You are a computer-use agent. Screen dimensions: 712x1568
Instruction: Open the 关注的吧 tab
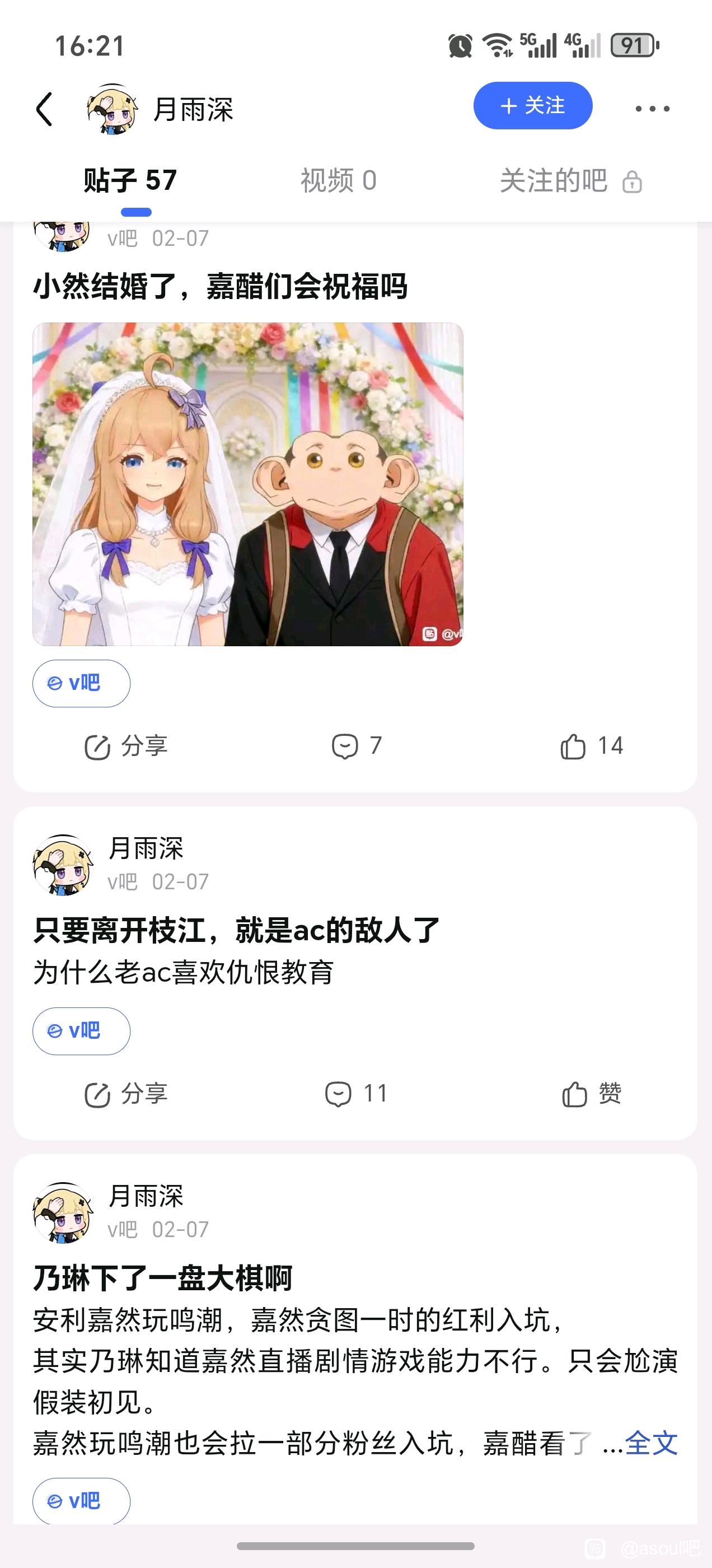coord(571,181)
